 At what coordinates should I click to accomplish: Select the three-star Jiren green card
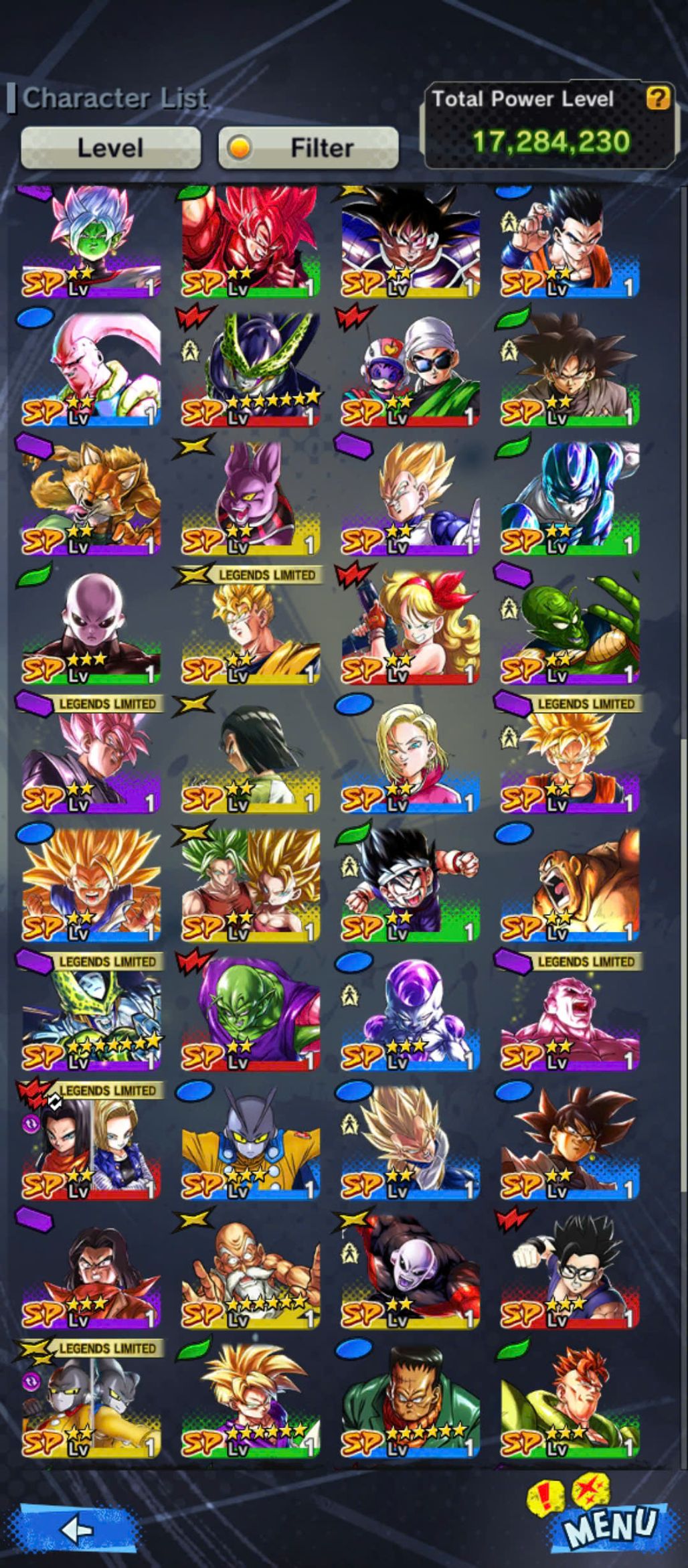[91, 627]
